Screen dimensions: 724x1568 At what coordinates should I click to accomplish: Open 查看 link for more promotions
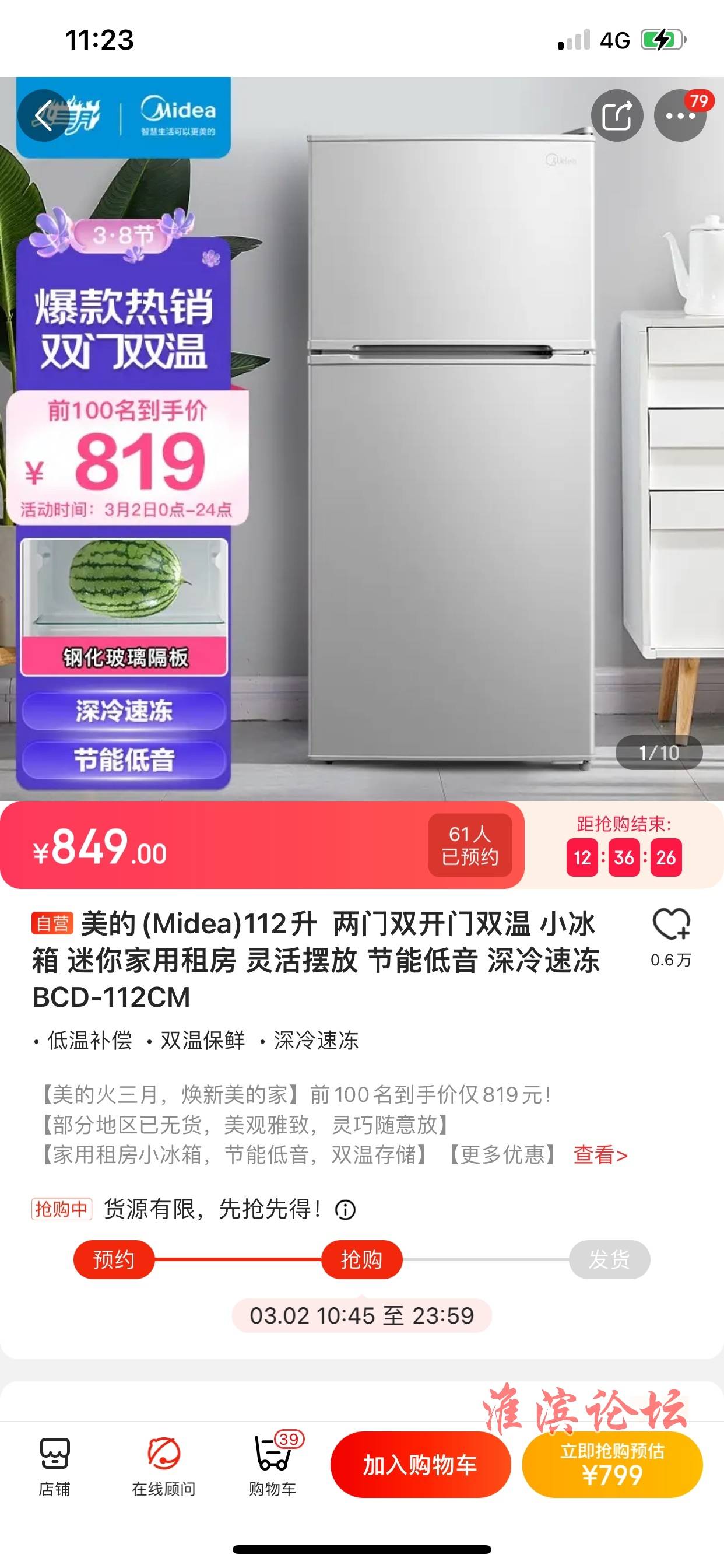click(x=600, y=1154)
